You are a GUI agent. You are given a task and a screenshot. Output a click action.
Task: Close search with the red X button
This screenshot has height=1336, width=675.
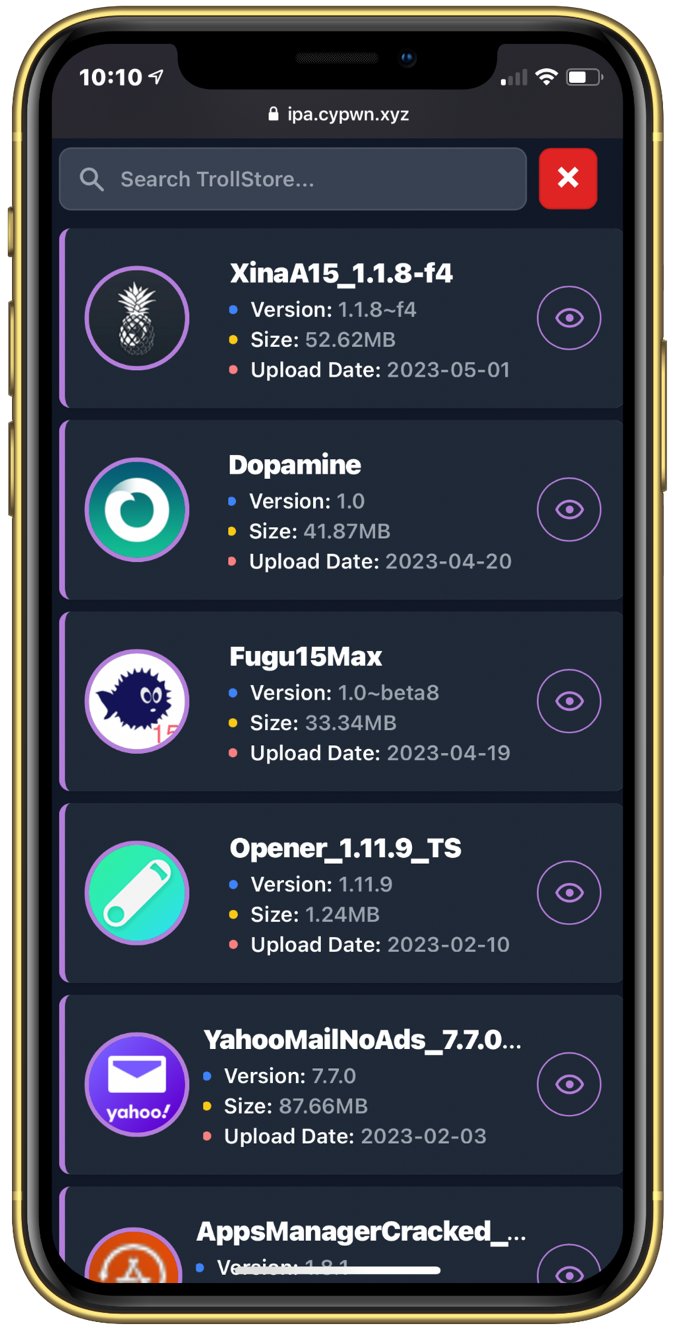568,179
